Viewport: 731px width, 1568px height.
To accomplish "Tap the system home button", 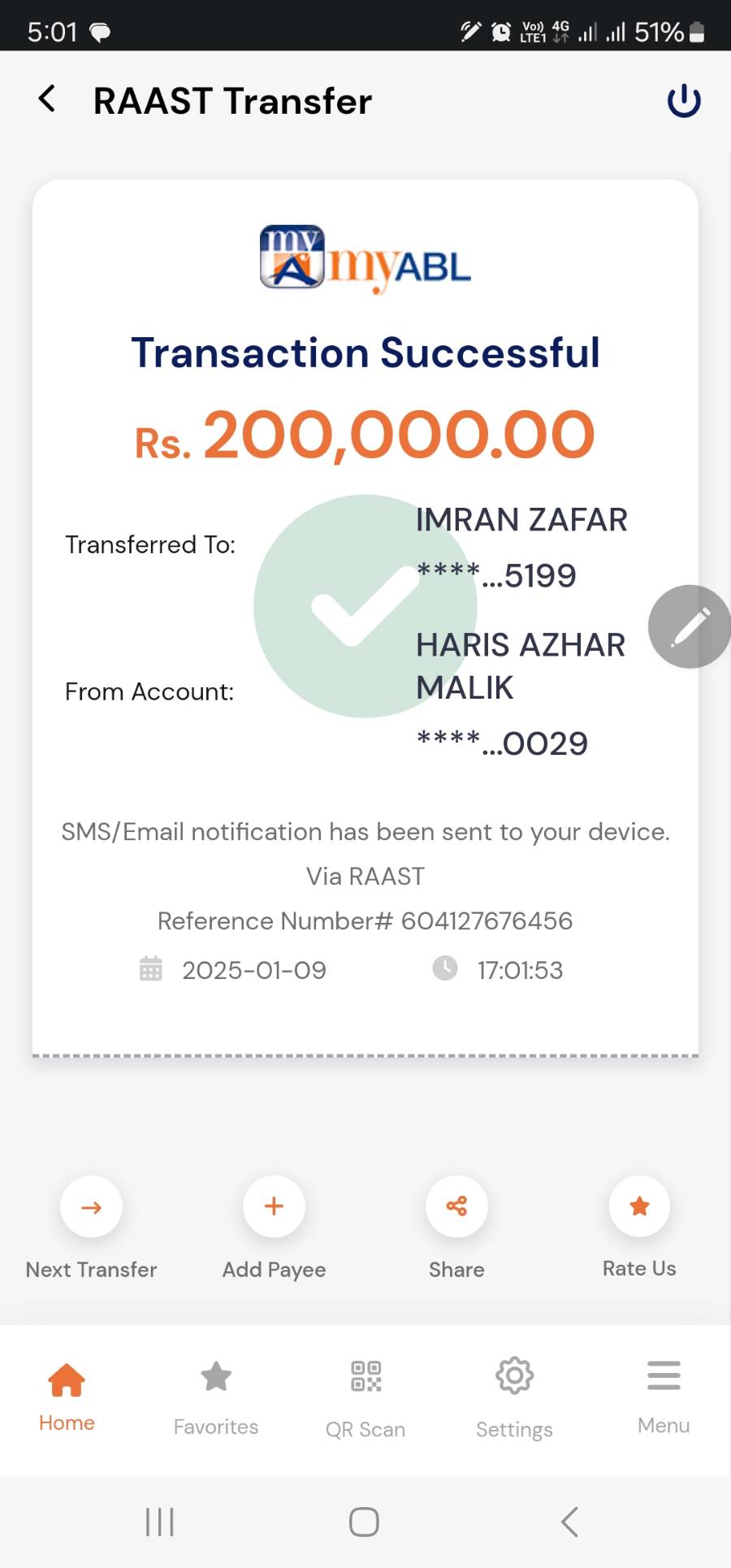I will [x=364, y=1522].
